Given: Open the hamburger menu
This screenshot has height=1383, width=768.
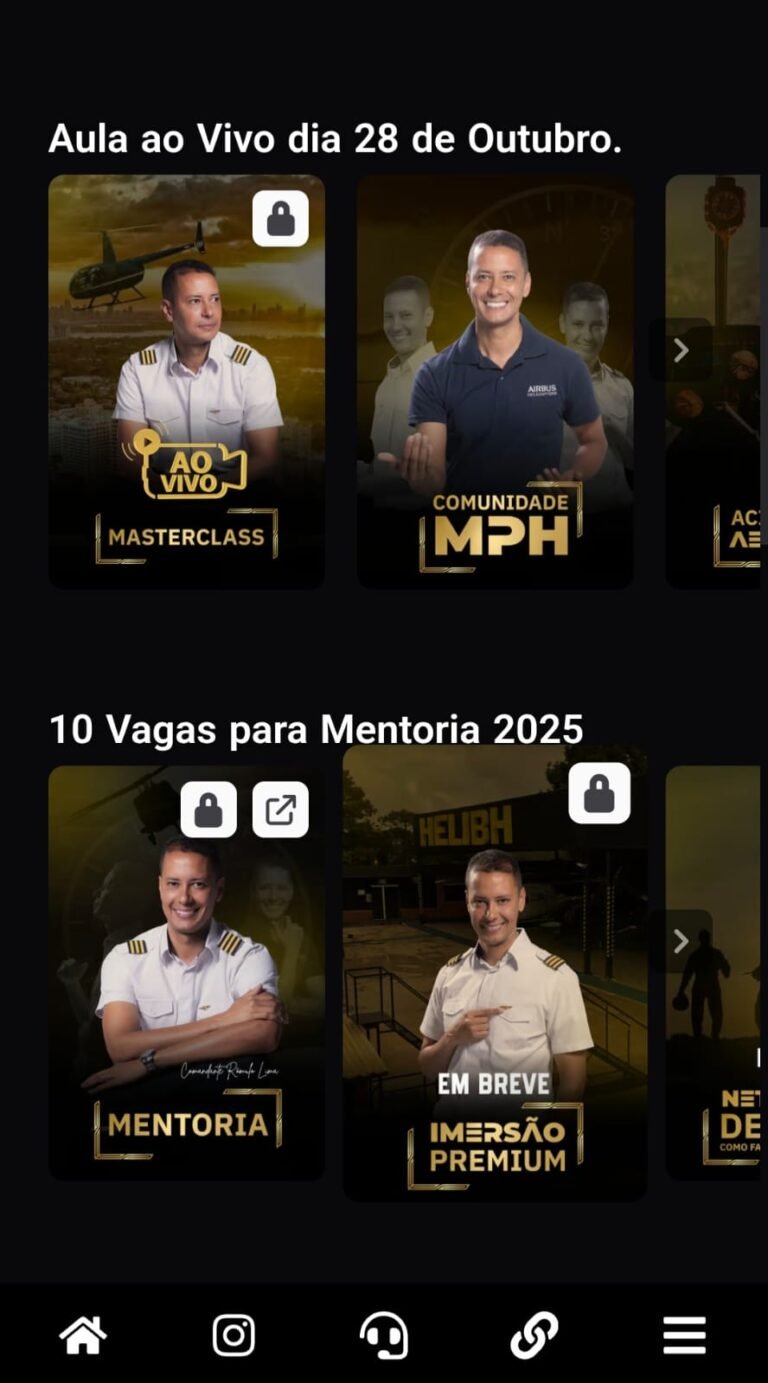Looking at the screenshot, I should coord(684,1335).
